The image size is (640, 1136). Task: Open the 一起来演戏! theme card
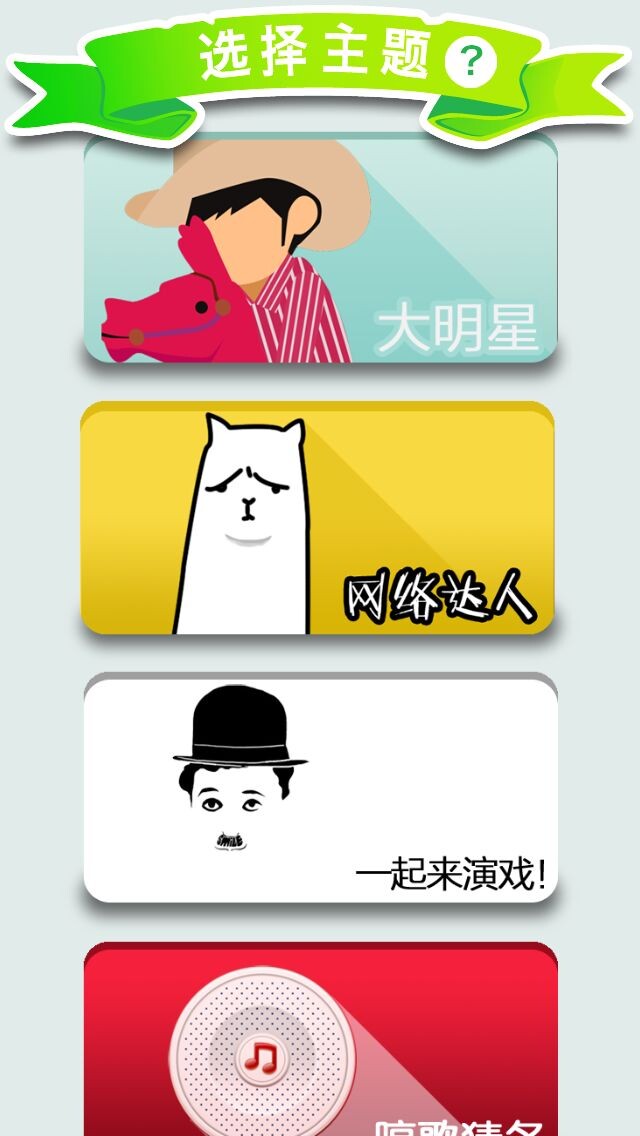[x=320, y=790]
